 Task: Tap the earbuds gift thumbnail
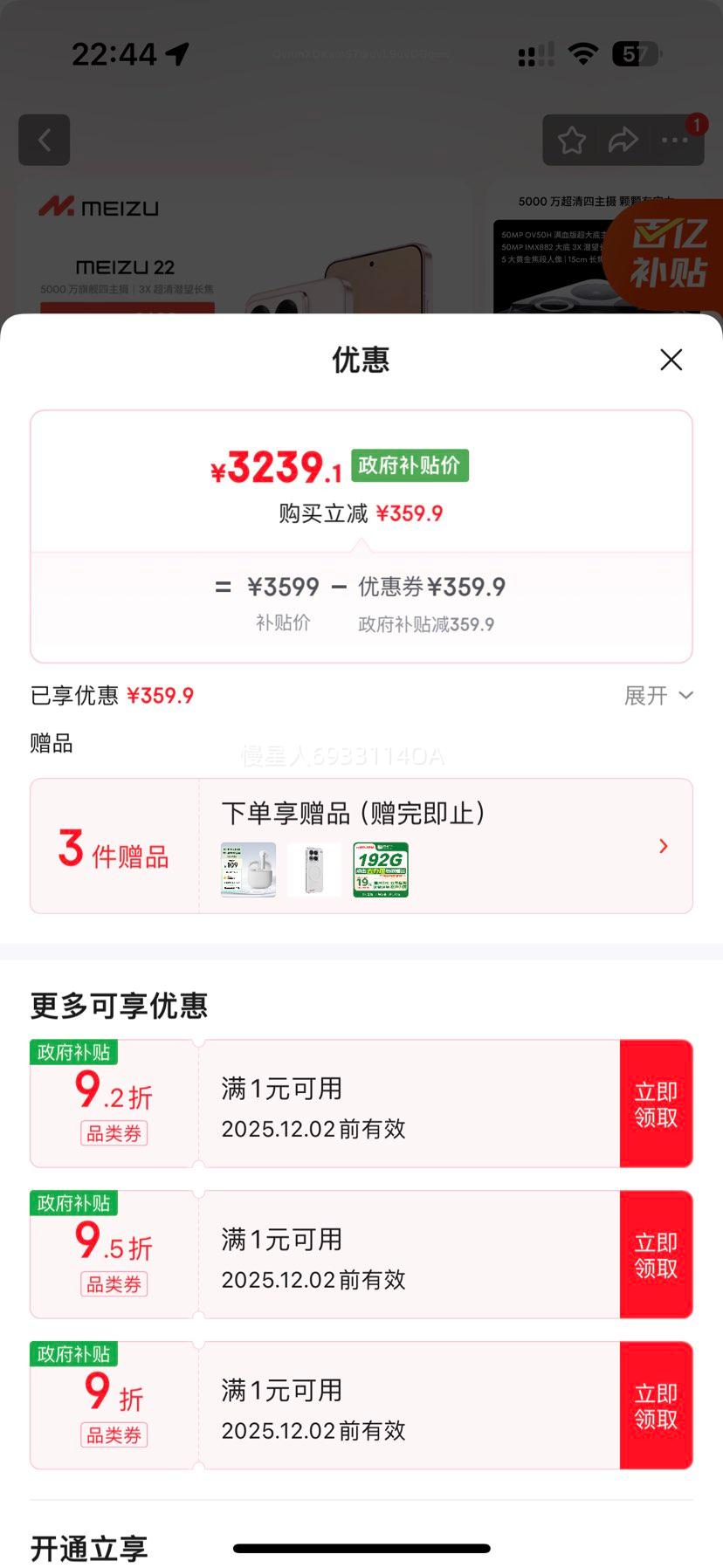coord(248,870)
